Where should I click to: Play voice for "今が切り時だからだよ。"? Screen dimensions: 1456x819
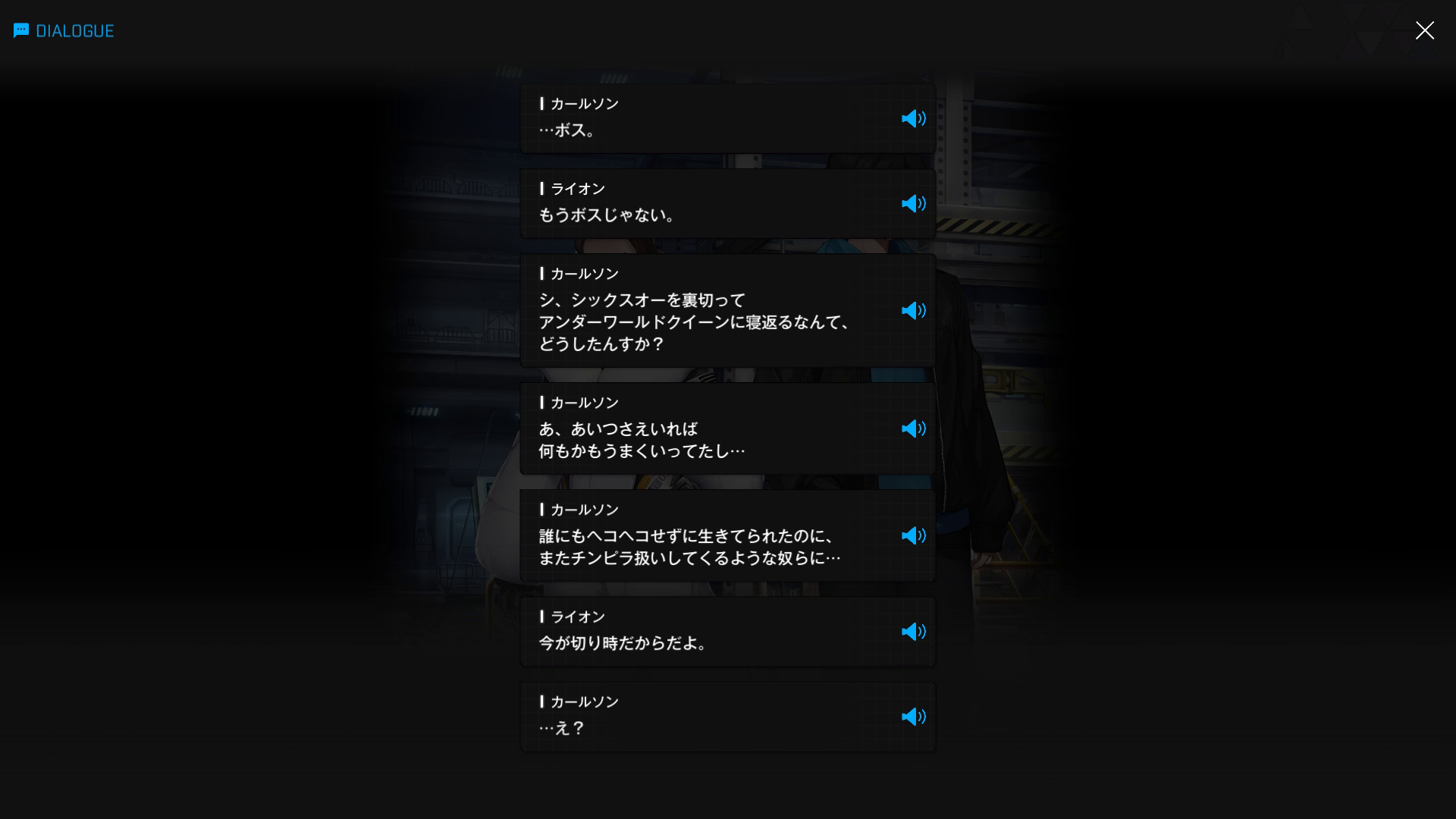(913, 632)
